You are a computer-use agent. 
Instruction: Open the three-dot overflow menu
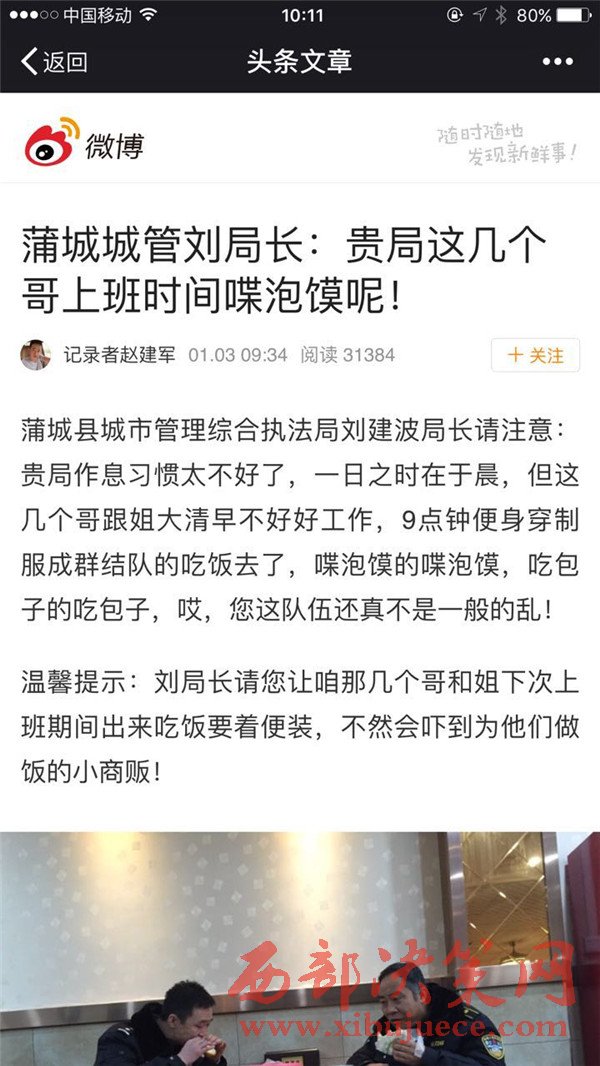(557, 62)
